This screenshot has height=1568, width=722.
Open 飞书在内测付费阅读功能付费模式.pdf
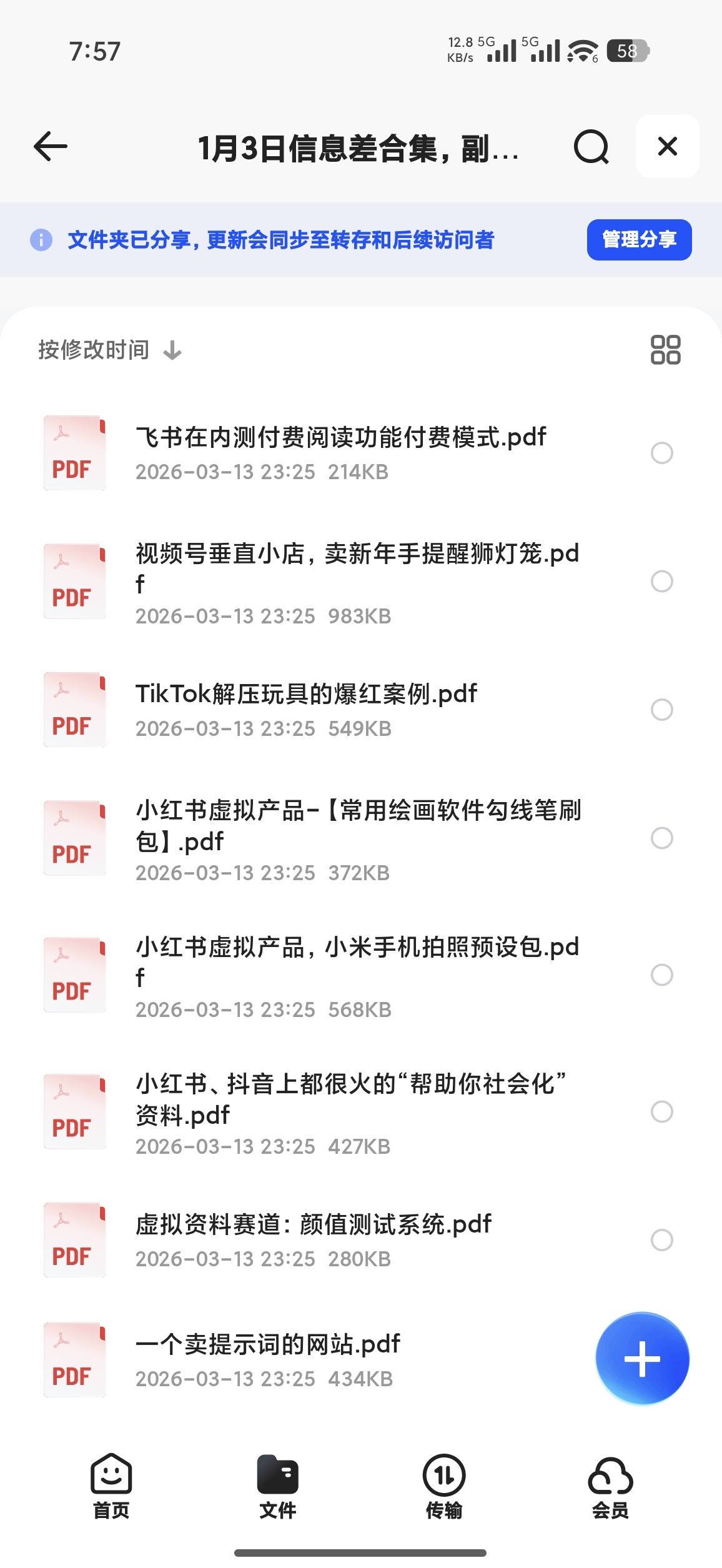(x=340, y=453)
